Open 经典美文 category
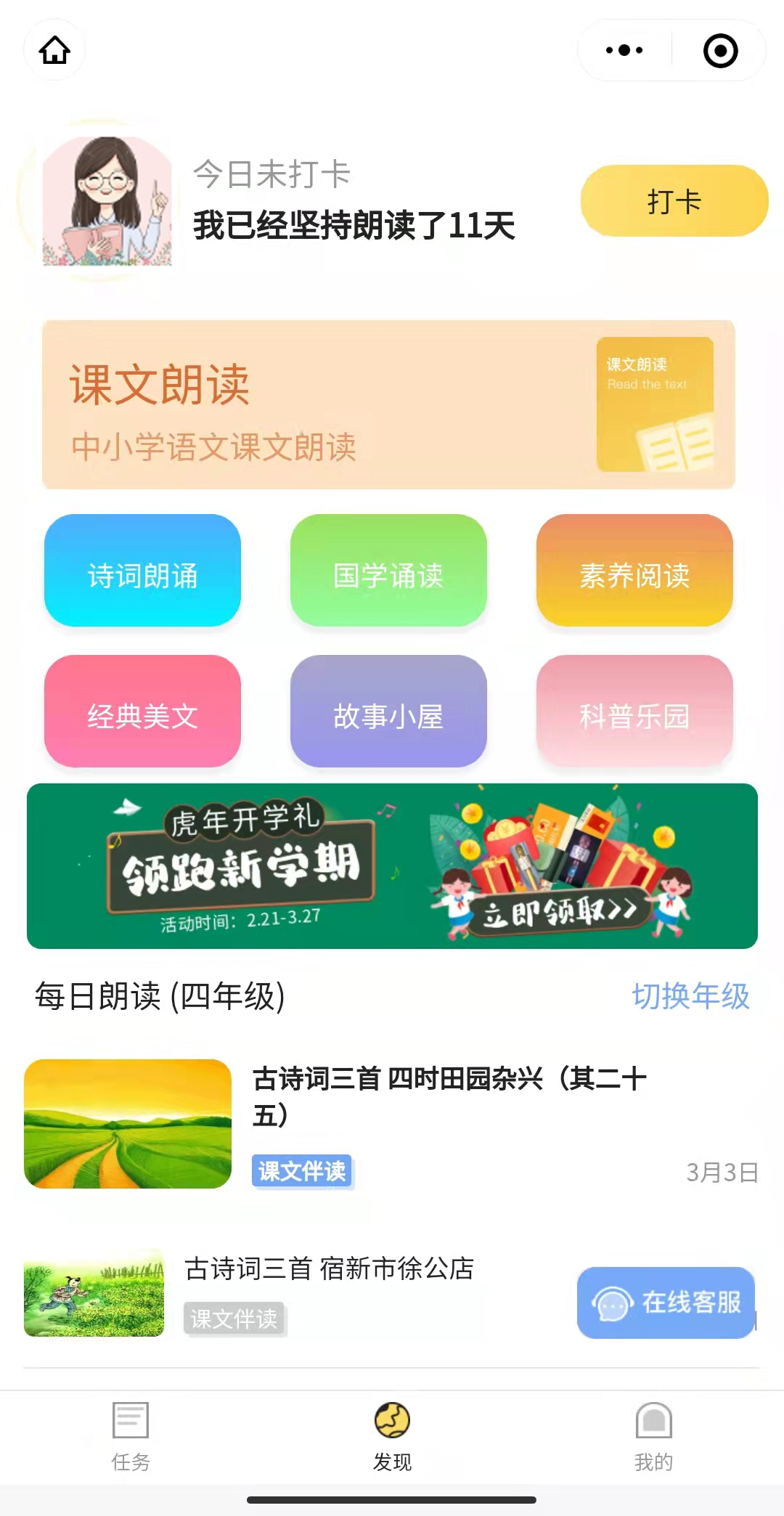Viewport: 784px width, 1516px height. [x=142, y=712]
